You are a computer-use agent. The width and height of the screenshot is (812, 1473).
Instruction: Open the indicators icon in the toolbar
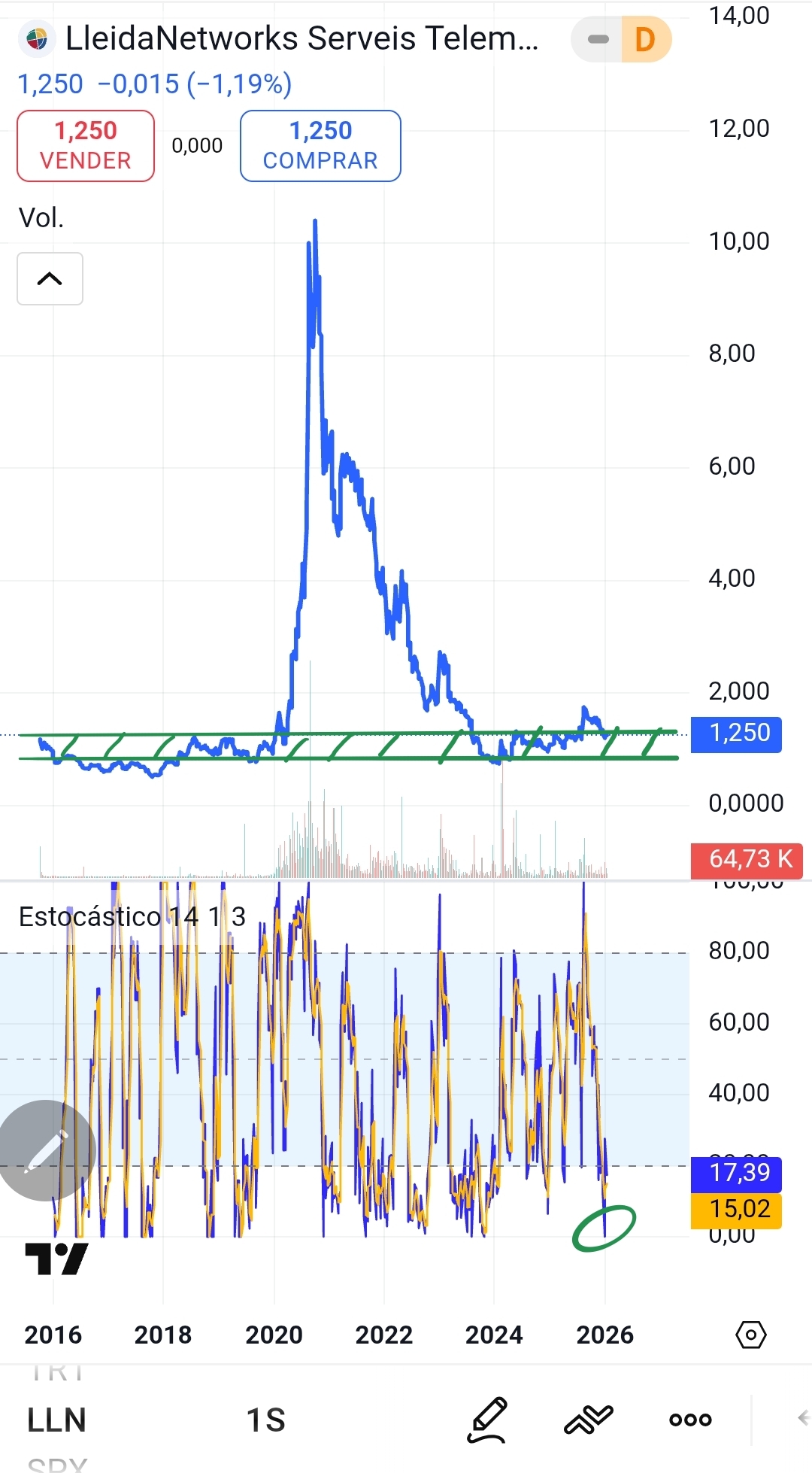[589, 1420]
